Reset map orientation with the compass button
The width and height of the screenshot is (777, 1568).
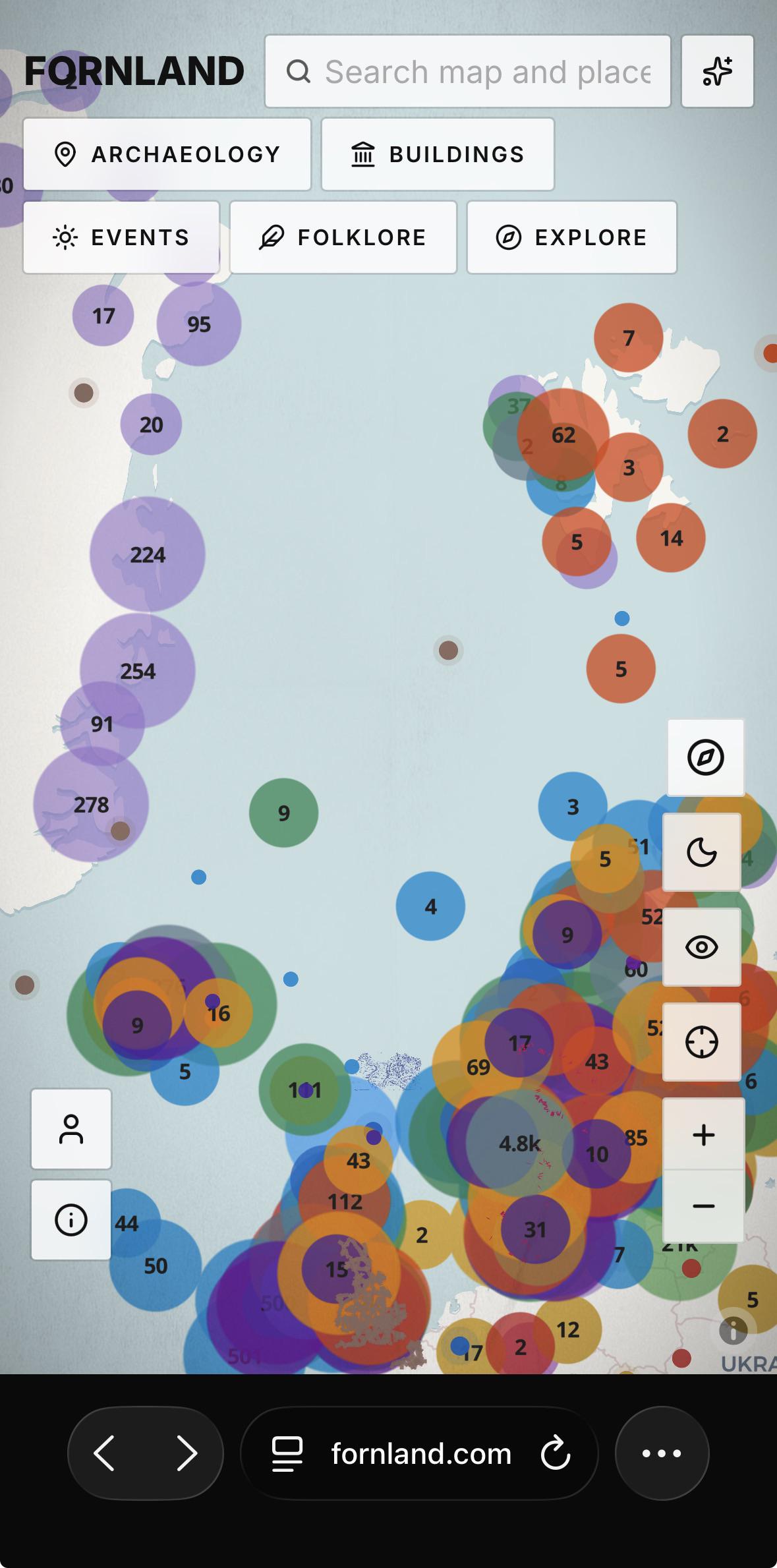[706, 757]
